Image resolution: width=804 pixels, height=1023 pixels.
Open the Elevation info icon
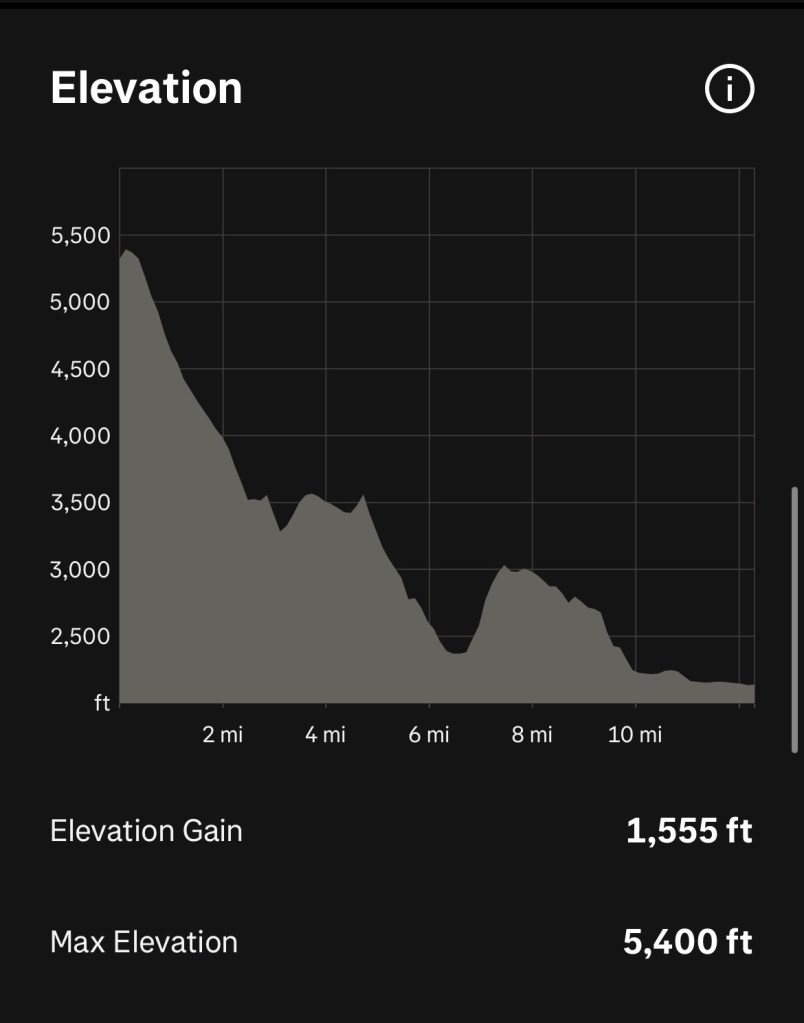729,90
